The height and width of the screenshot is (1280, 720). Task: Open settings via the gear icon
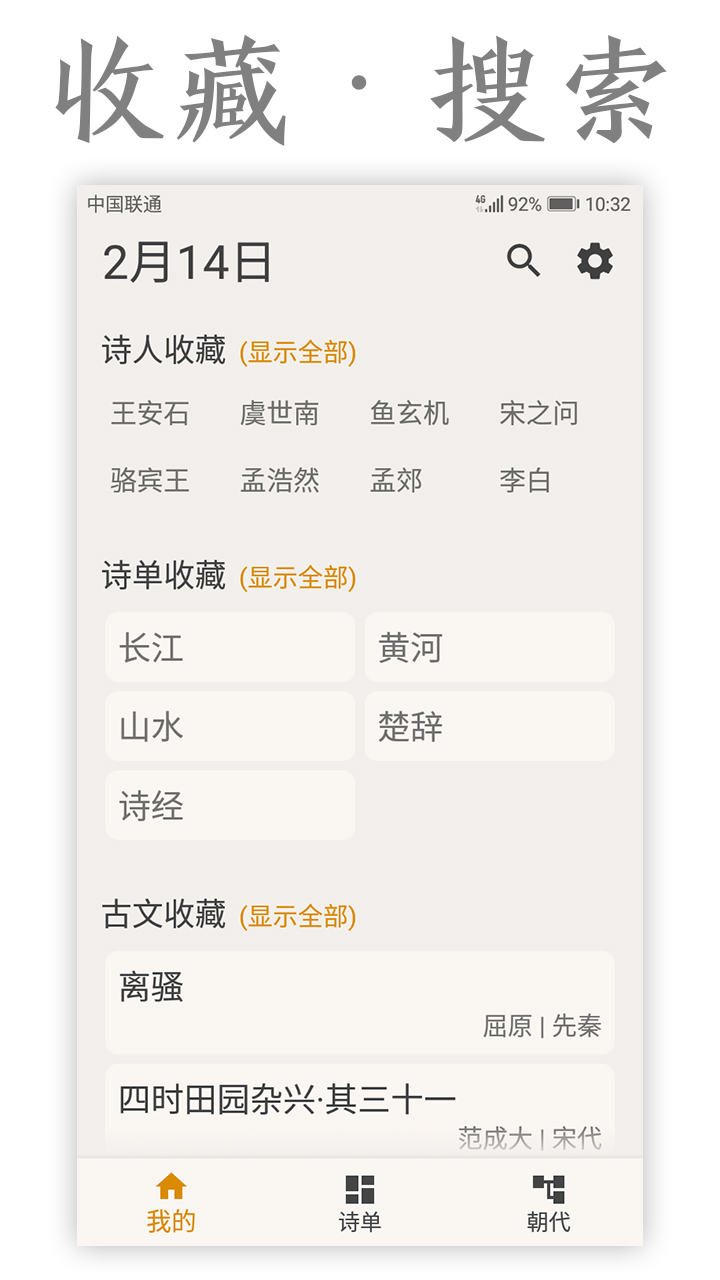pos(593,261)
